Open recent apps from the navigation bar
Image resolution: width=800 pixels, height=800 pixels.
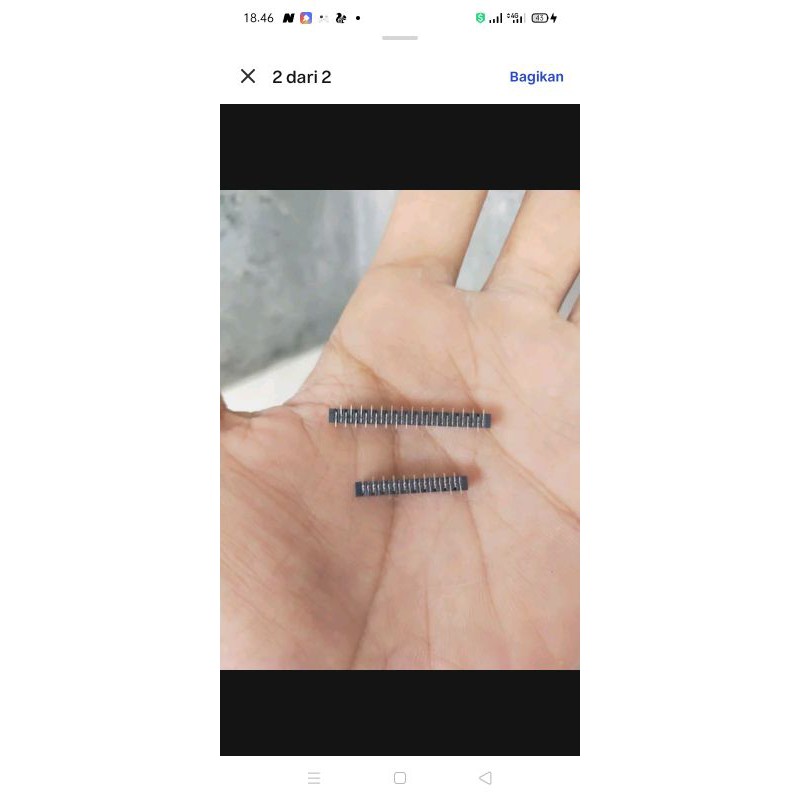[314, 778]
